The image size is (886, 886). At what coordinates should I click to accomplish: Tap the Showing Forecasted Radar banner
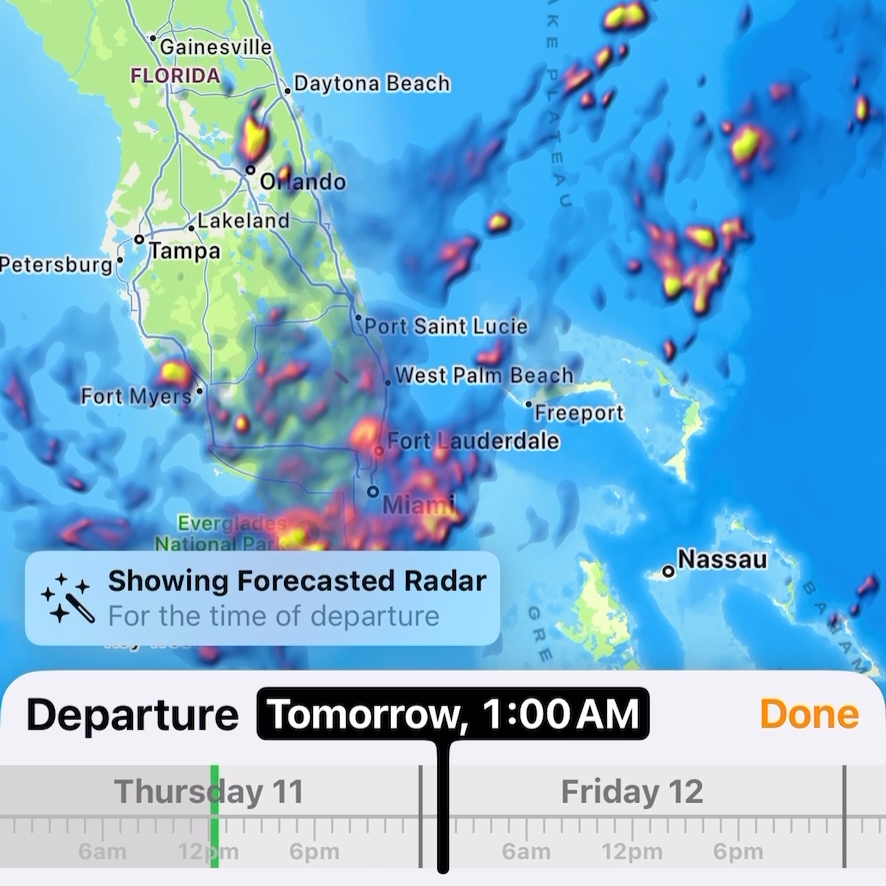click(x=262, y=598)
